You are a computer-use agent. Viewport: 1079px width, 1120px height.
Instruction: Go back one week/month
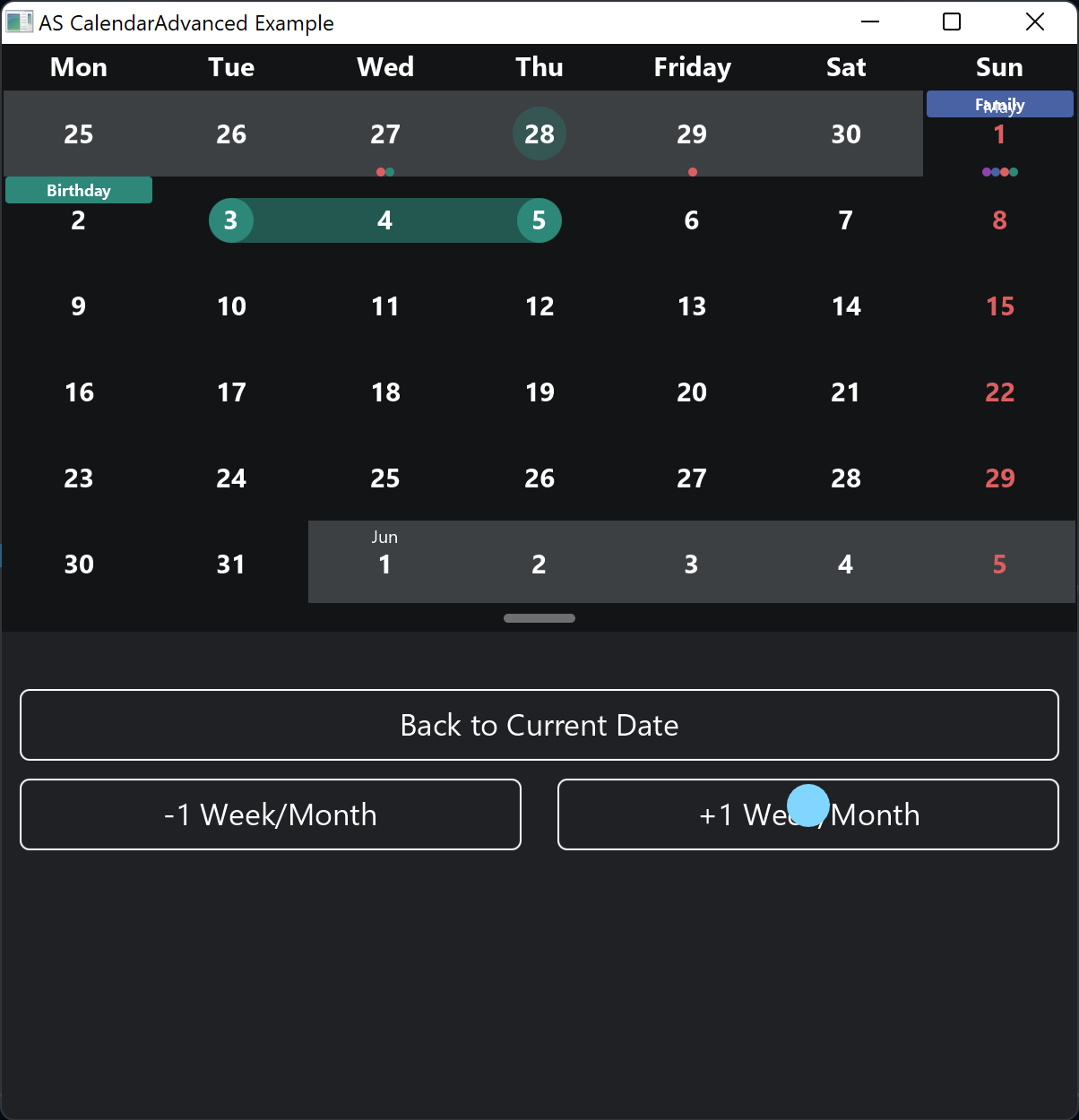tap(270, 814)
